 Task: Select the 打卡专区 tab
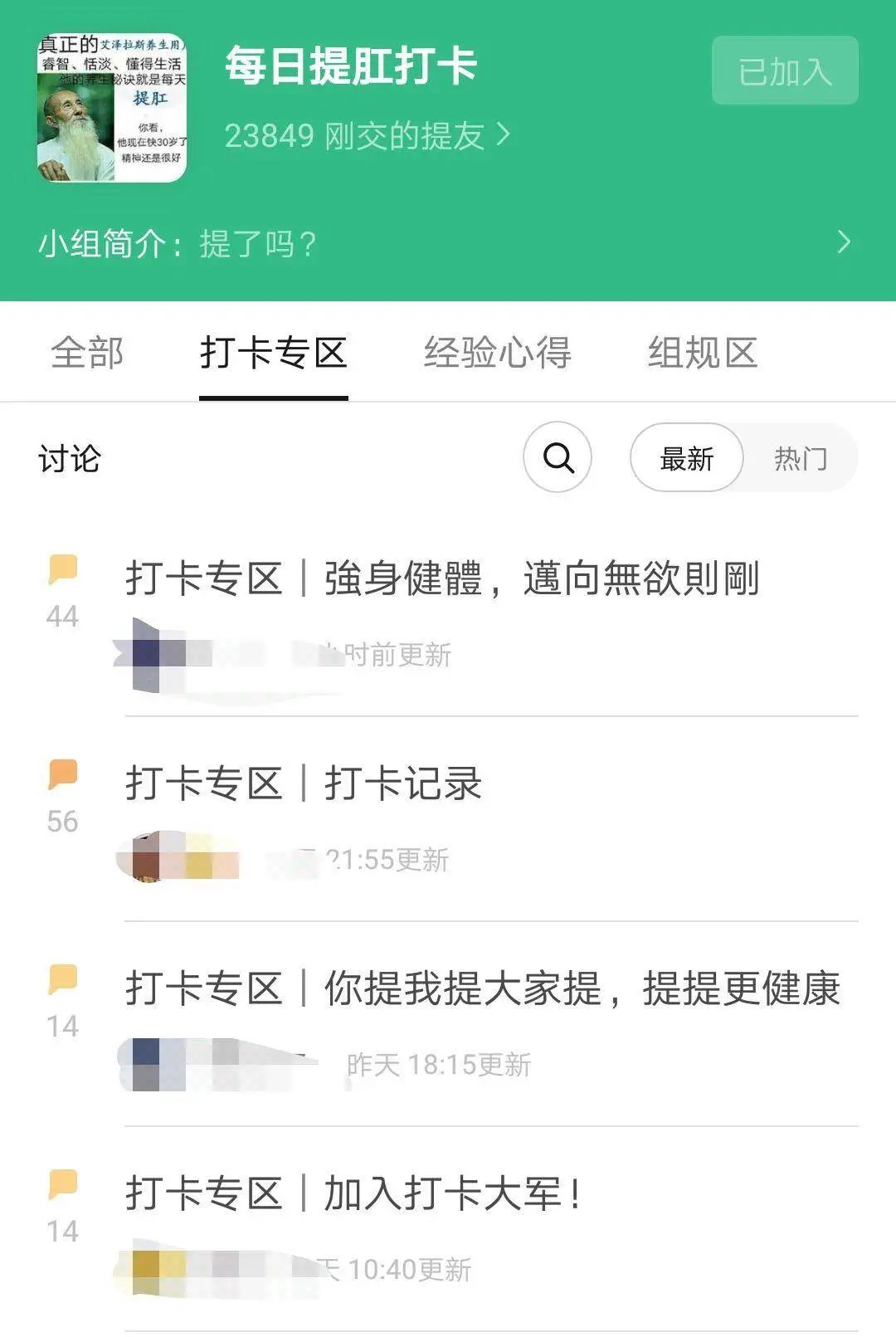pos(273,353)
